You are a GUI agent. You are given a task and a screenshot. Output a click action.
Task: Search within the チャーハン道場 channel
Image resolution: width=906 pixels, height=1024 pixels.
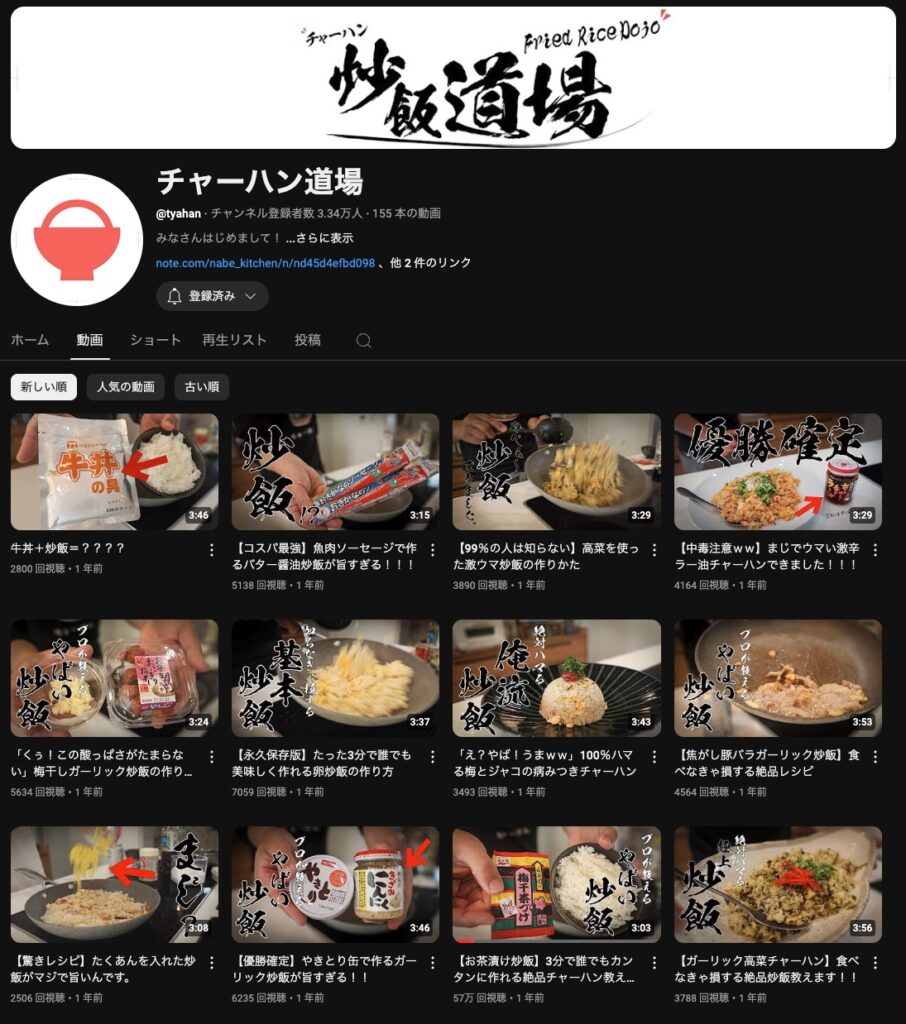[x=364, y=341]
